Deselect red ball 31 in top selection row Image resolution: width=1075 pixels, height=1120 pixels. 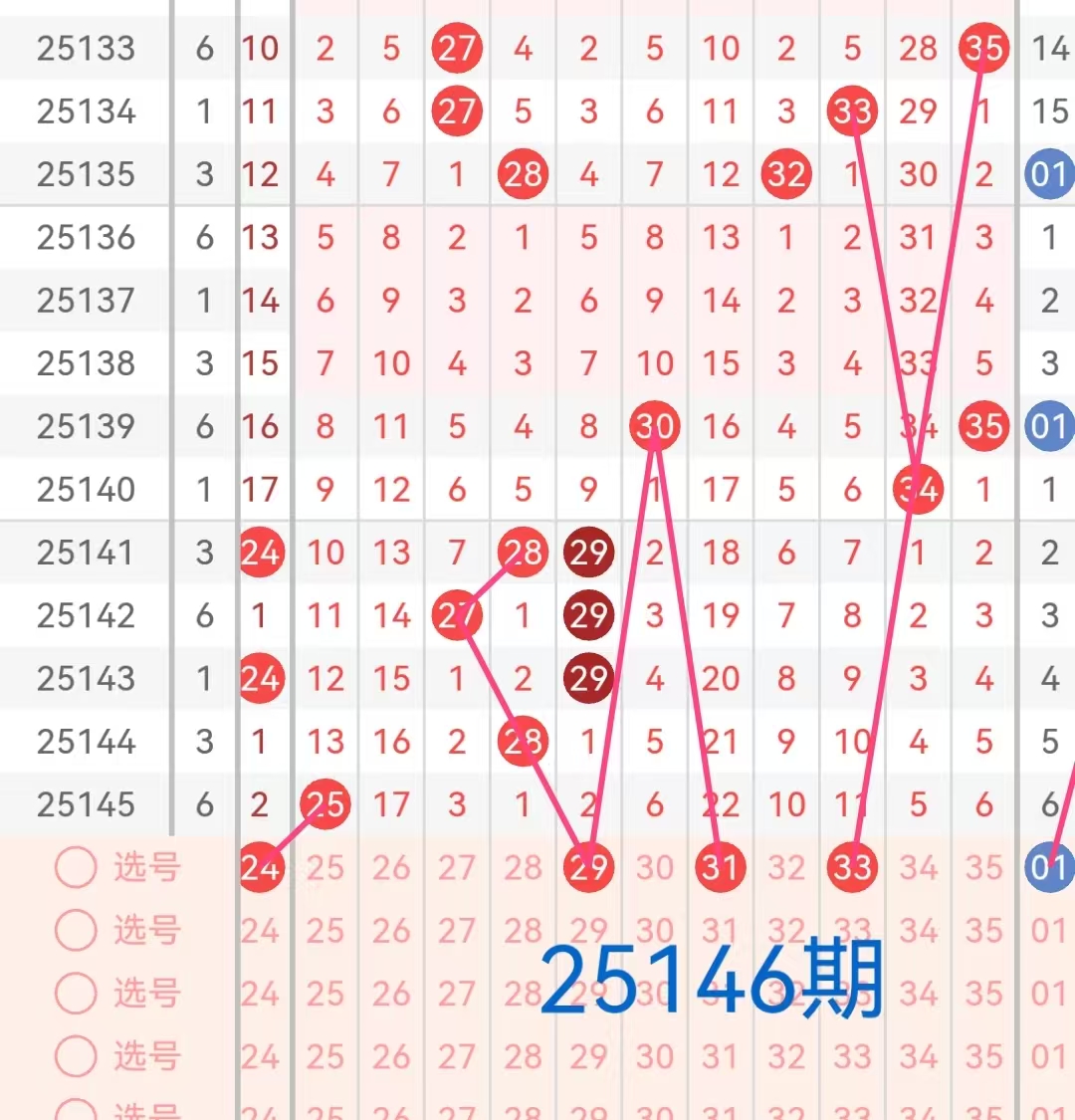coord(720,868)
